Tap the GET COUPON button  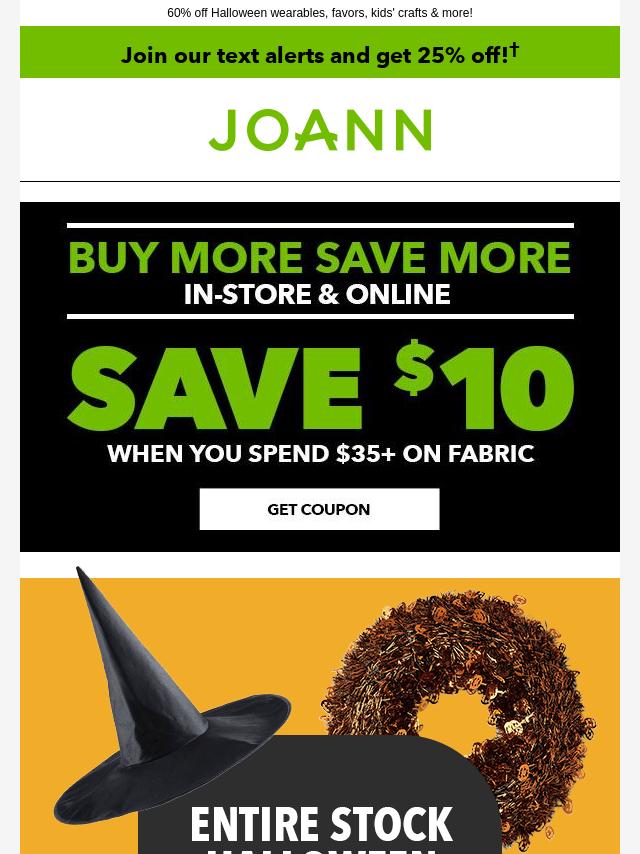(319, 509)
